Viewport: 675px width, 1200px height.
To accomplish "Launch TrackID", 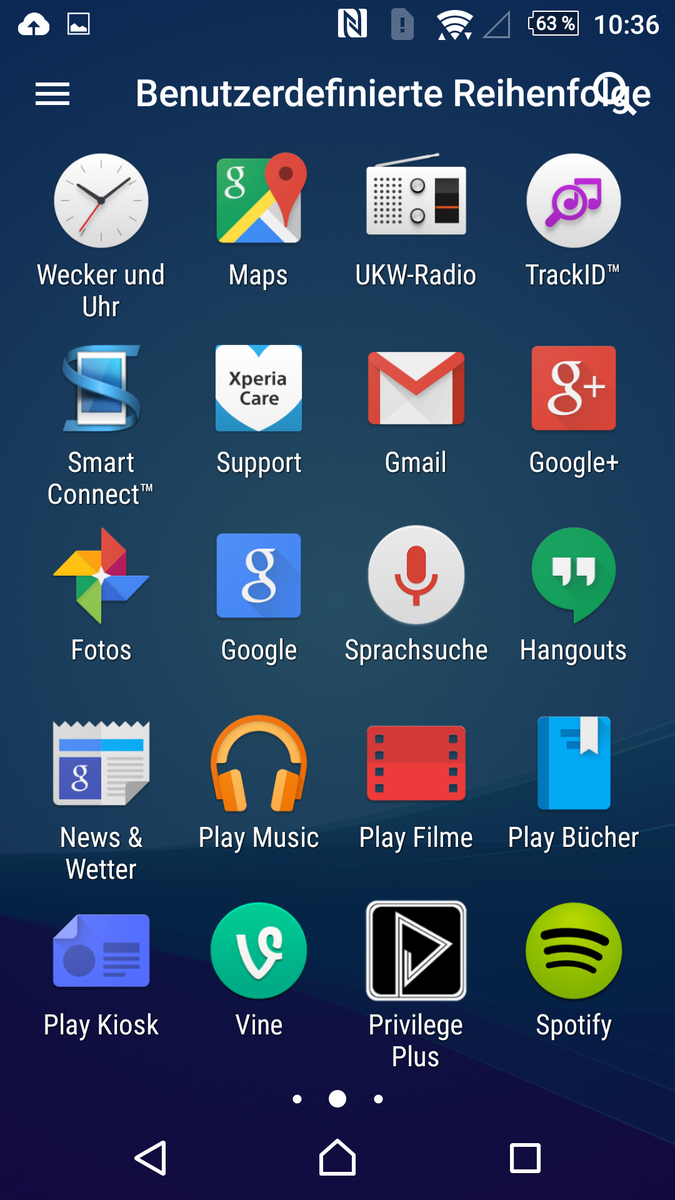I will pos(573,201).
